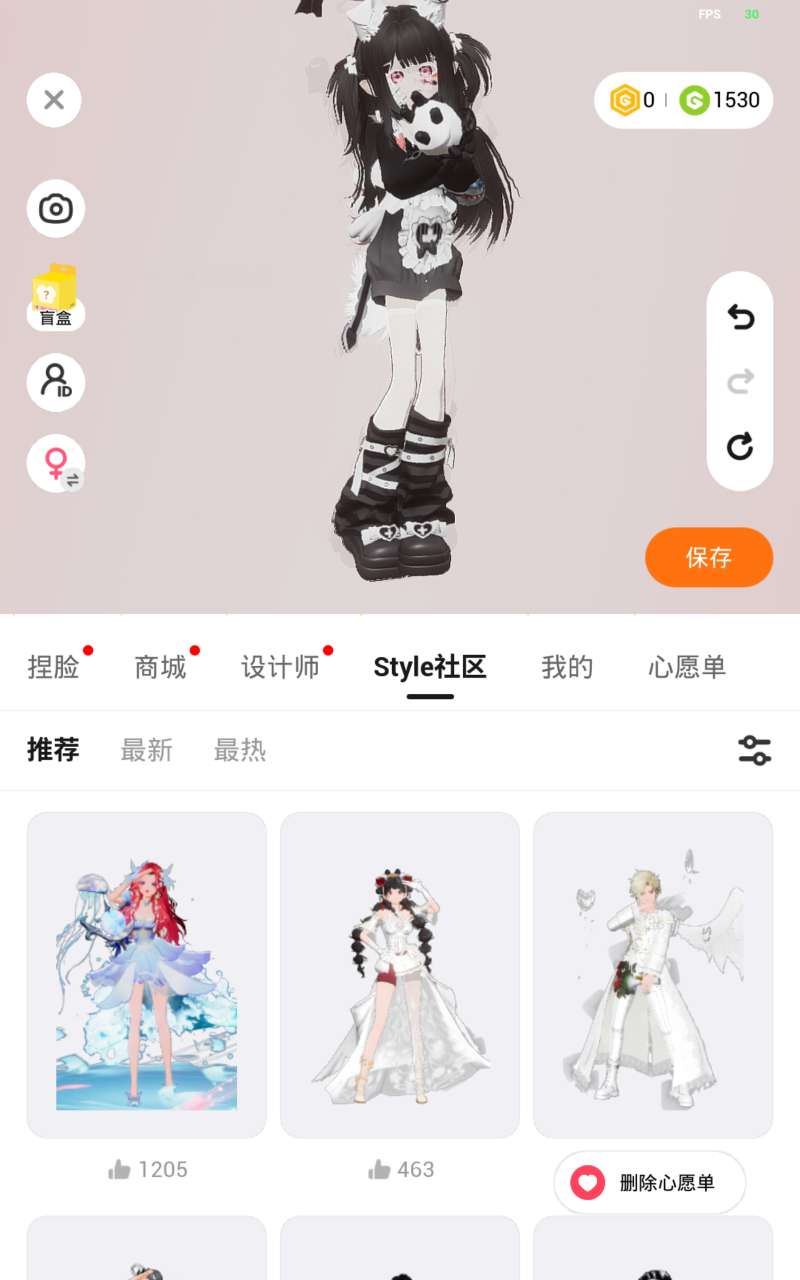This screenshot has width=800, height=1280.
Task: Show 最热 styles
Action: [240, 750]
